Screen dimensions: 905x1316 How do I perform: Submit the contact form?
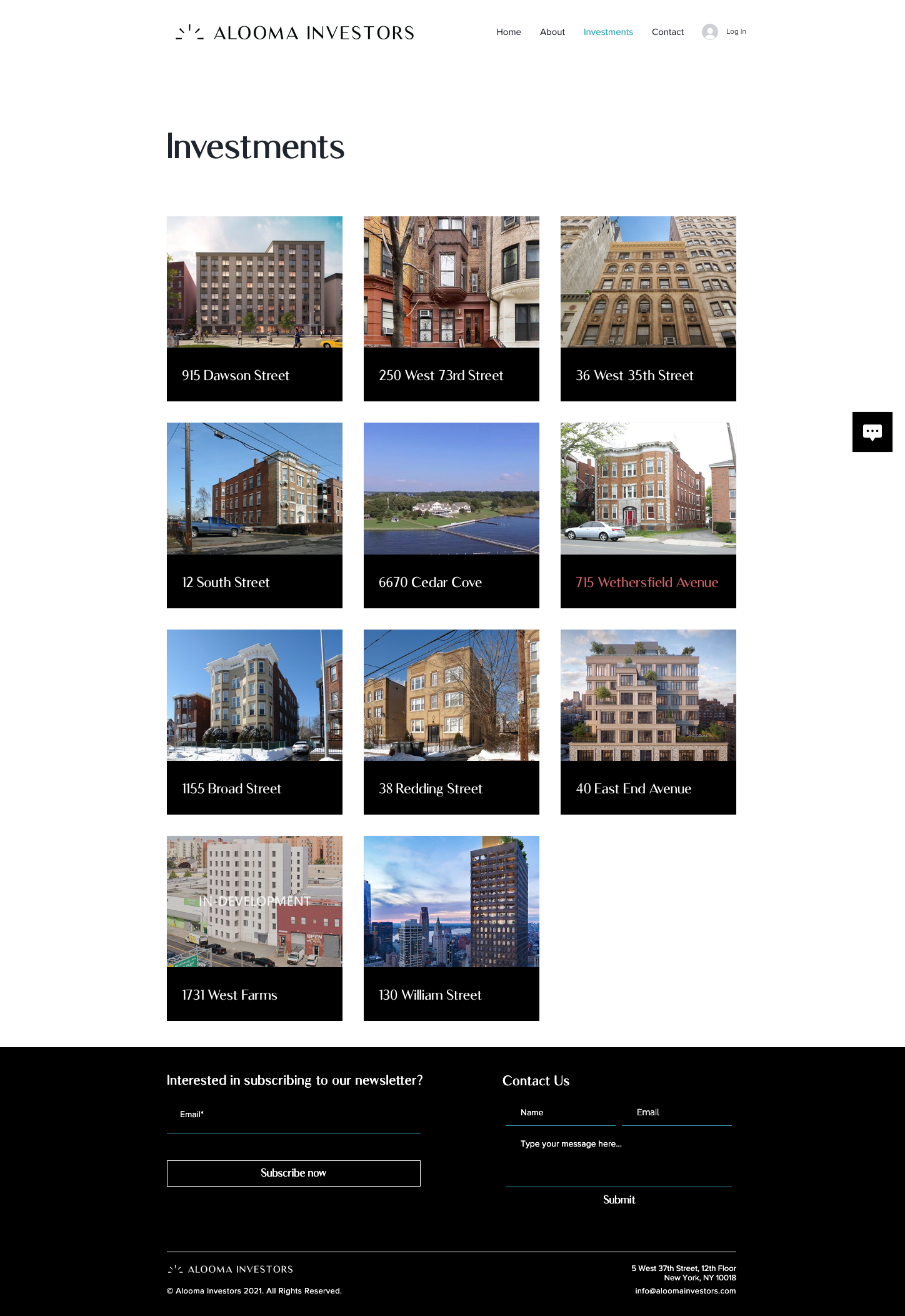[619, 1200]
